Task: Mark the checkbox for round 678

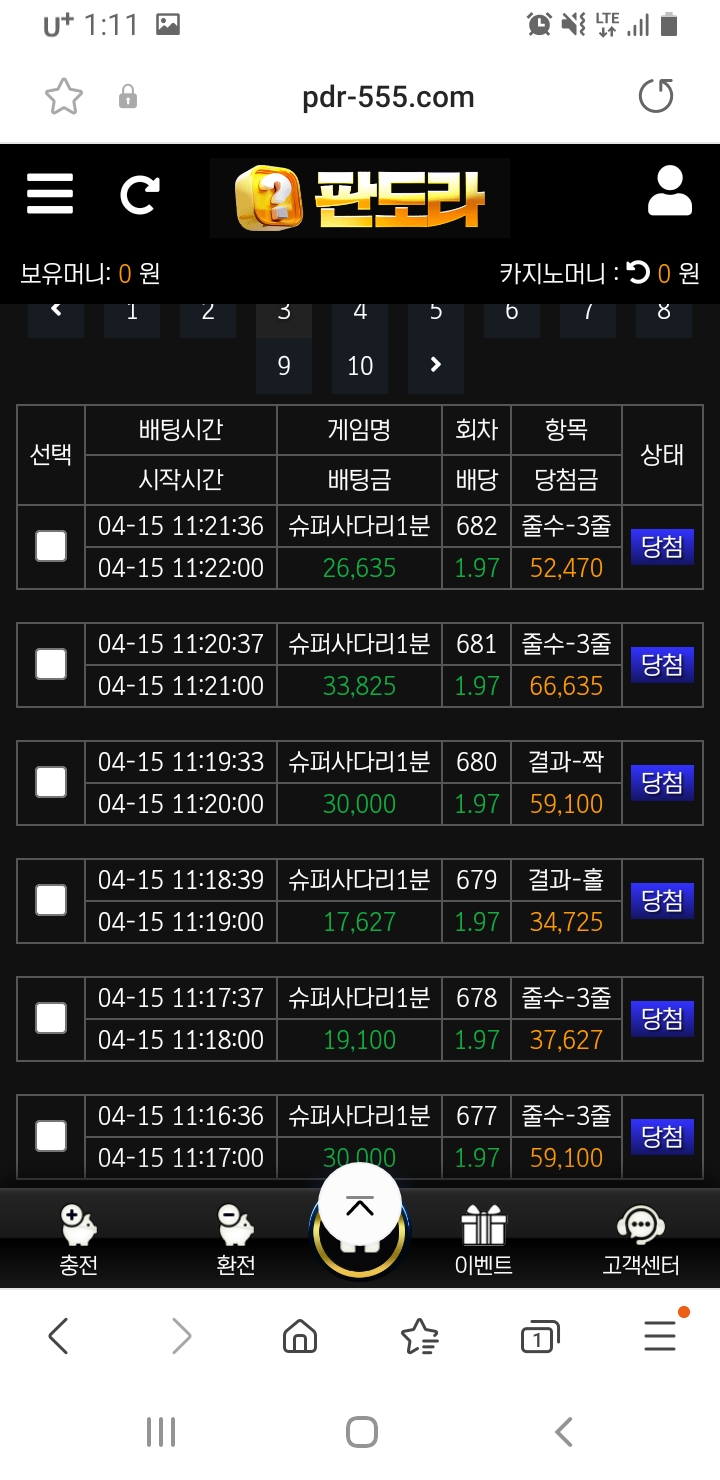Action: click(51, 1018)
